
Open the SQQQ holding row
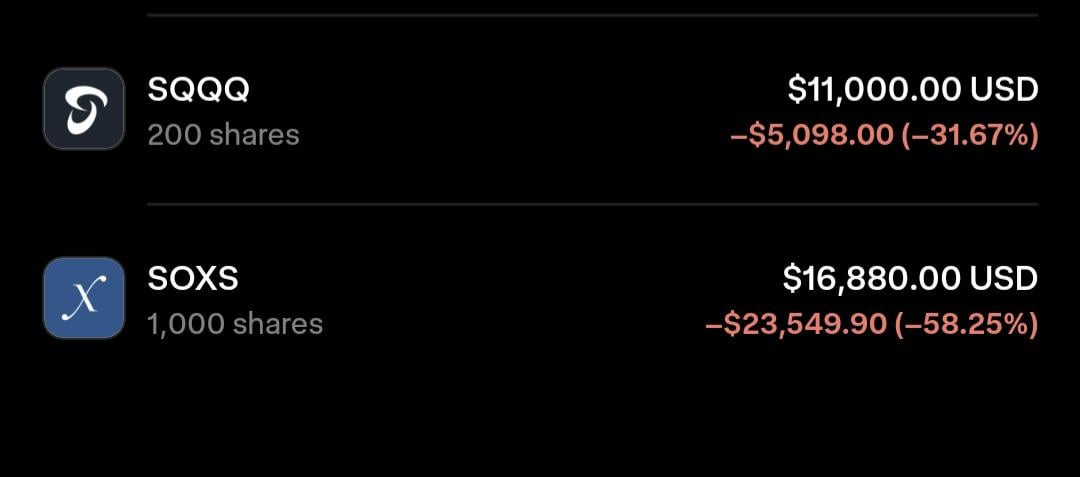(x=540, y=110)
